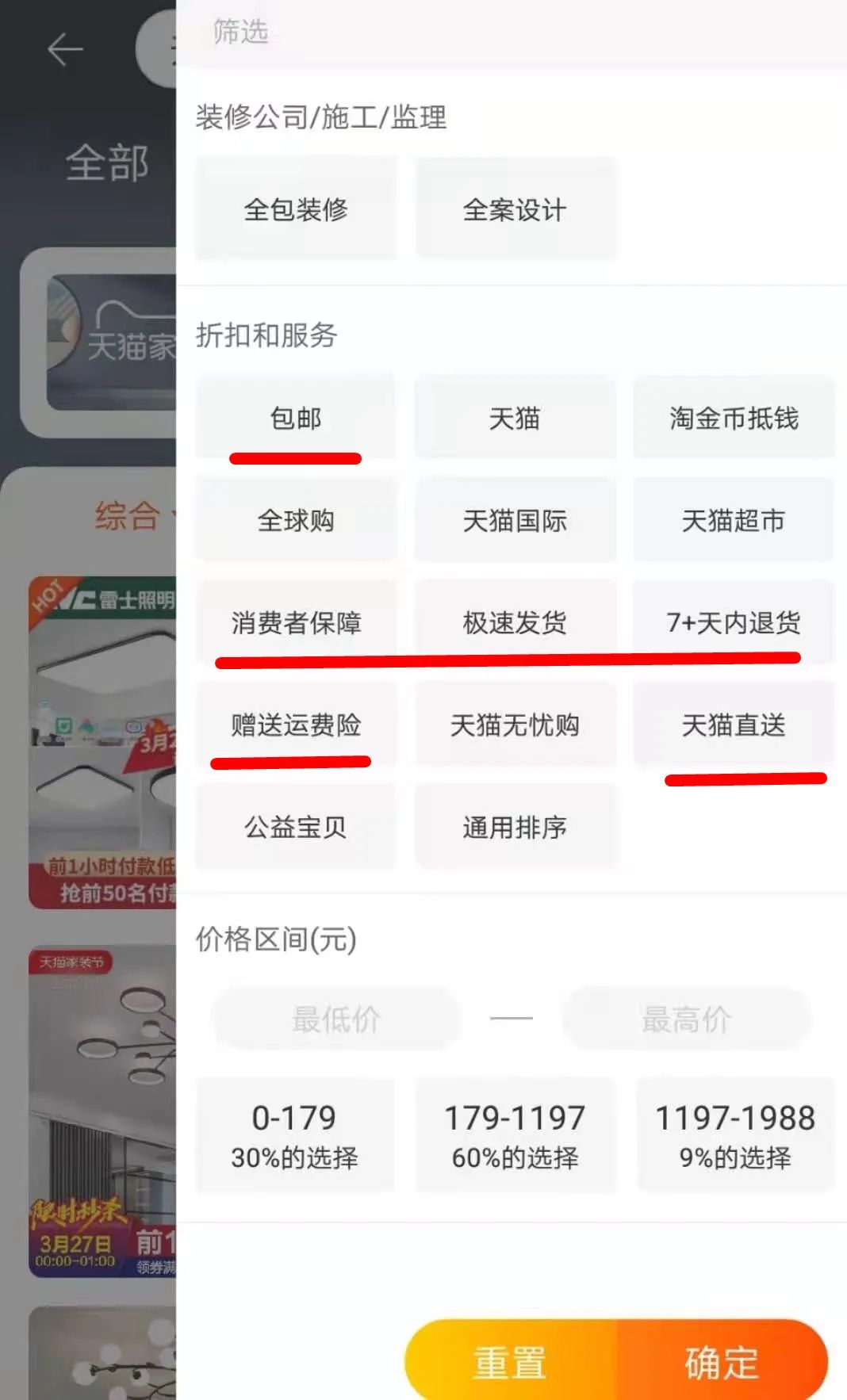
Task: Enable the 极速发货 fast shipping filter
Action: pos(515,623)
